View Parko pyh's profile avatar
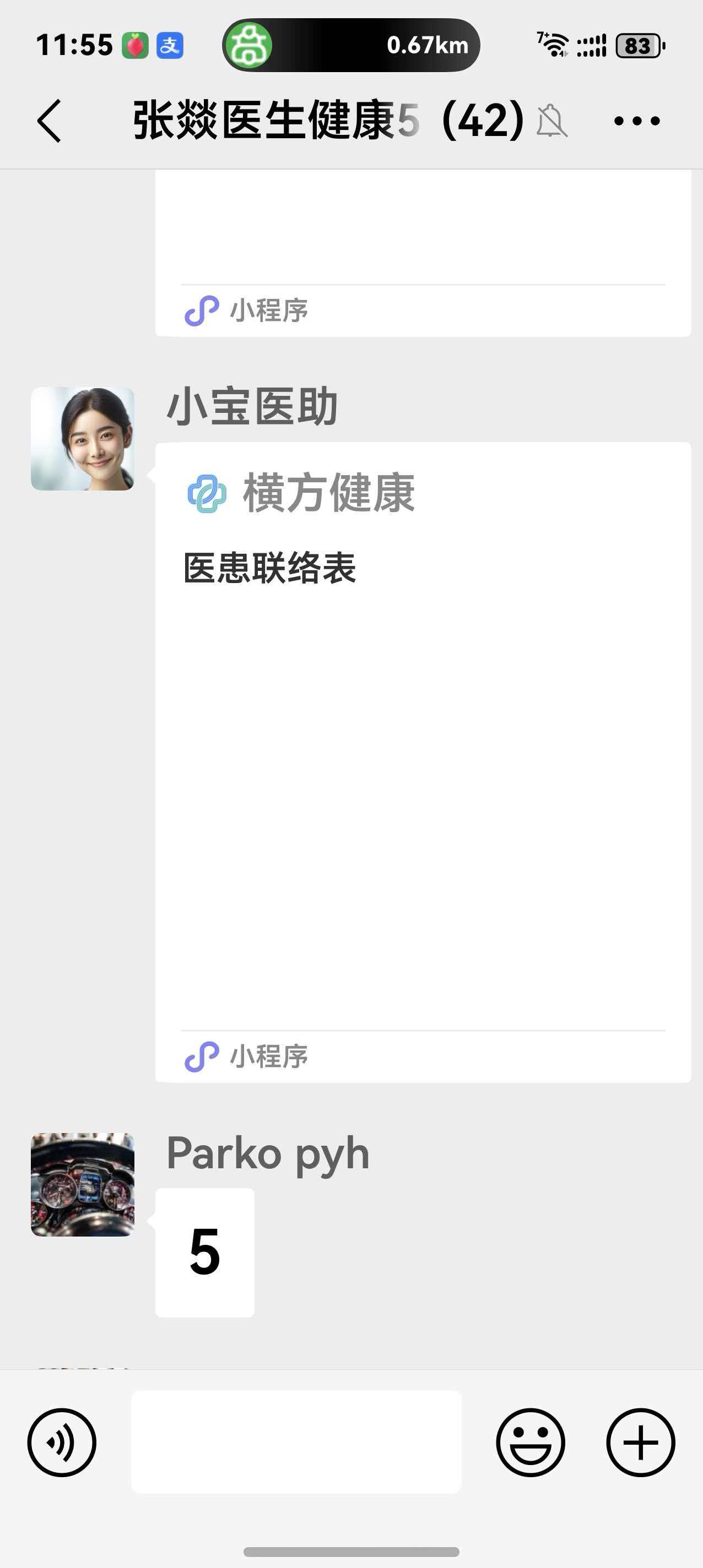The height and width of the screenshot is (1568, 703). click(83, 1184)
